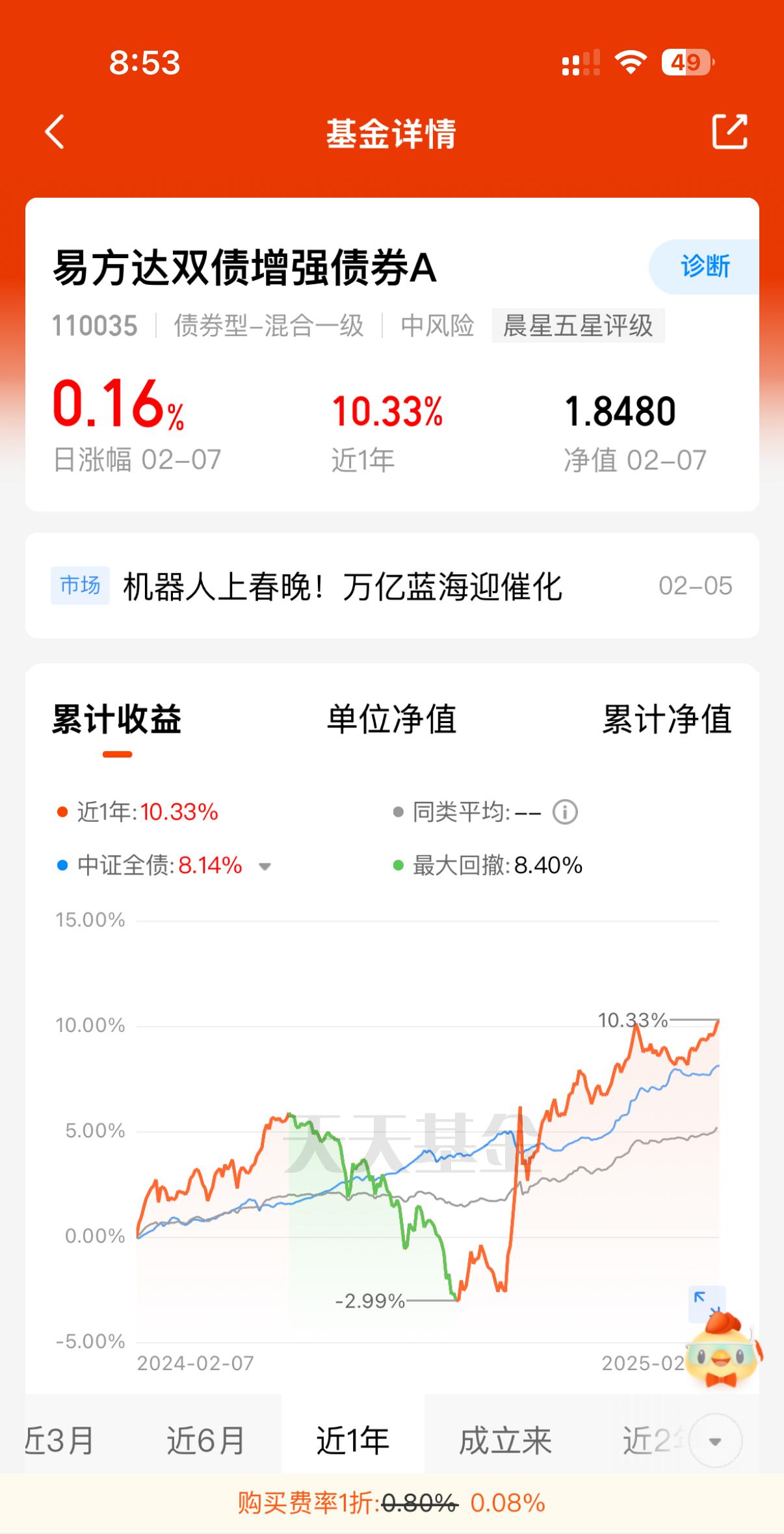This screenshot has height=1534, width=784.
Task: Tap the battery level indicator
Action: point(685,62)
